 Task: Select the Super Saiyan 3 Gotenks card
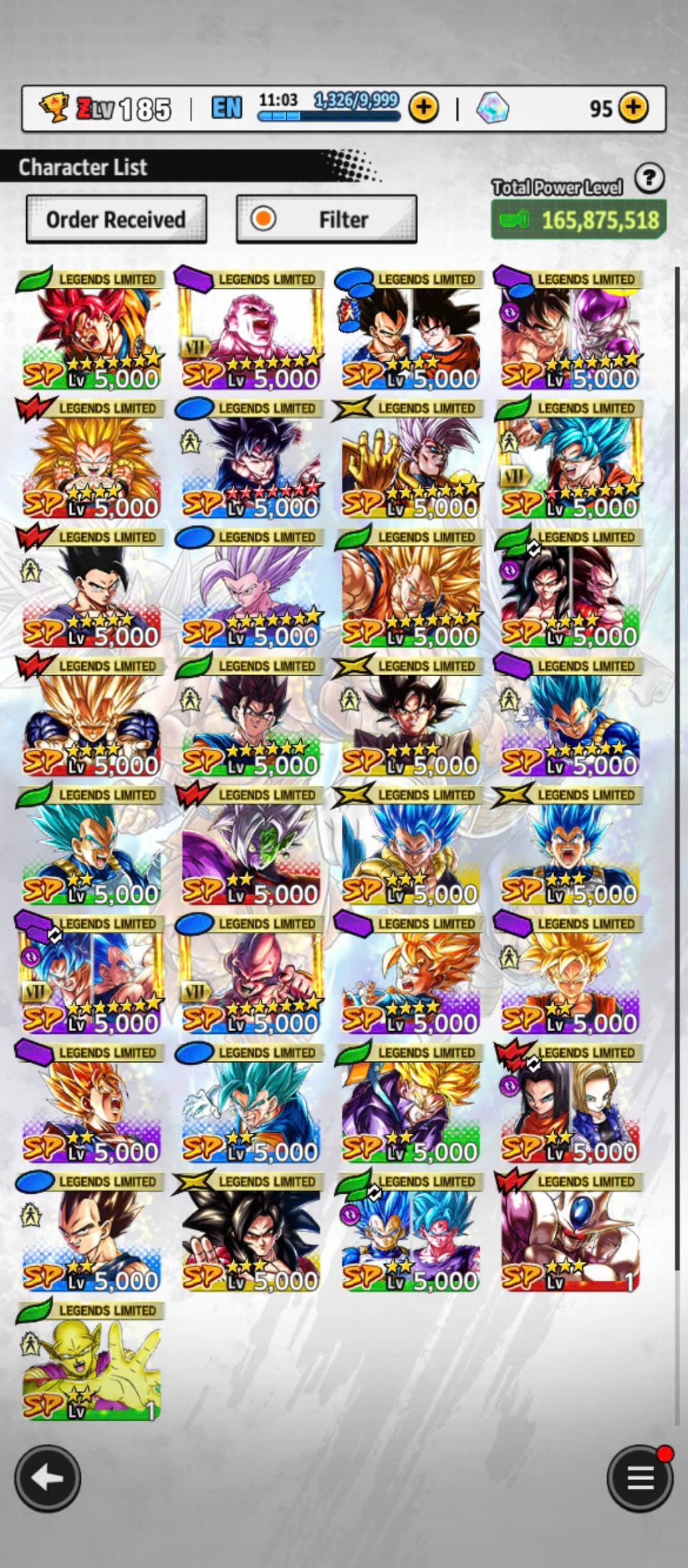coord(91,461)
